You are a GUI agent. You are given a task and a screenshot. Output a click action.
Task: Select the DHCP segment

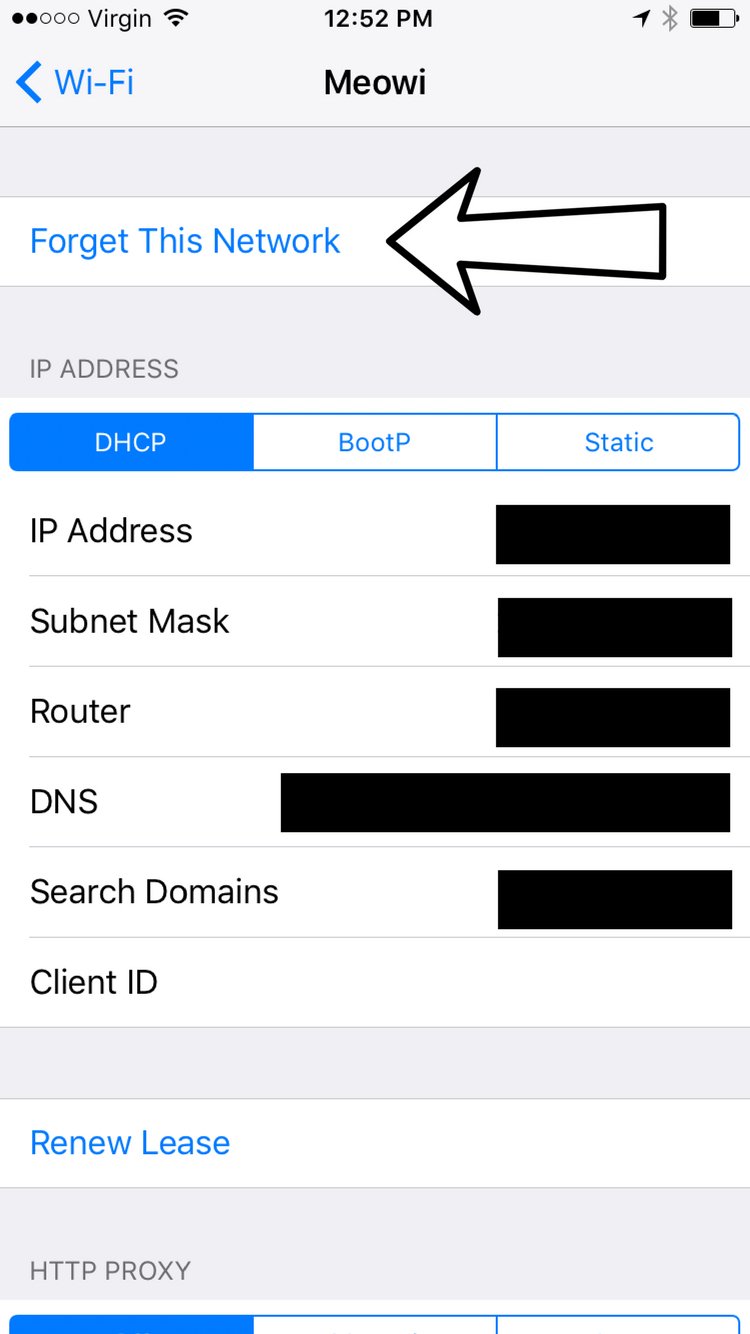(x=131, y=442)
